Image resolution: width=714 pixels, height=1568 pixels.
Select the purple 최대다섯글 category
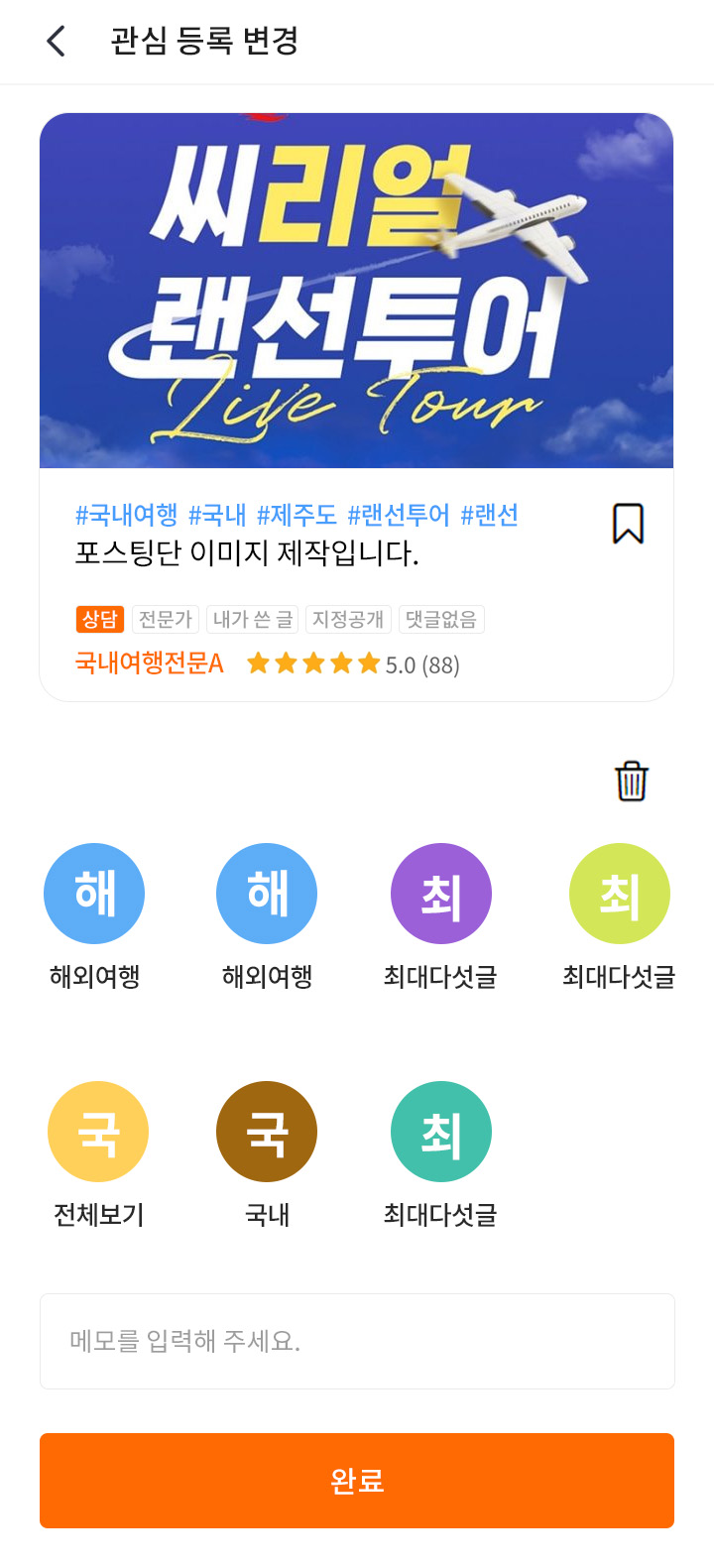[441, 894]
